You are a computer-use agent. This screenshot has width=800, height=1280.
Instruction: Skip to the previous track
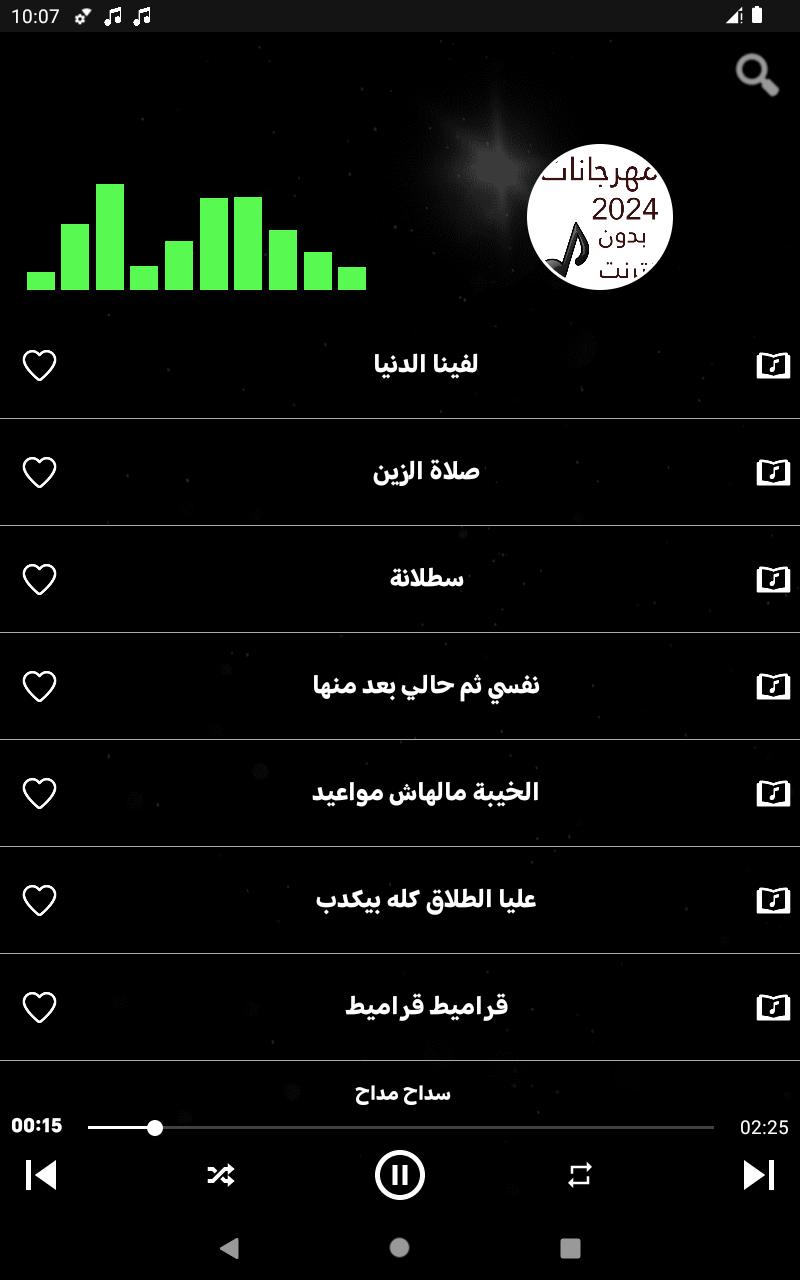point(41,1175)
